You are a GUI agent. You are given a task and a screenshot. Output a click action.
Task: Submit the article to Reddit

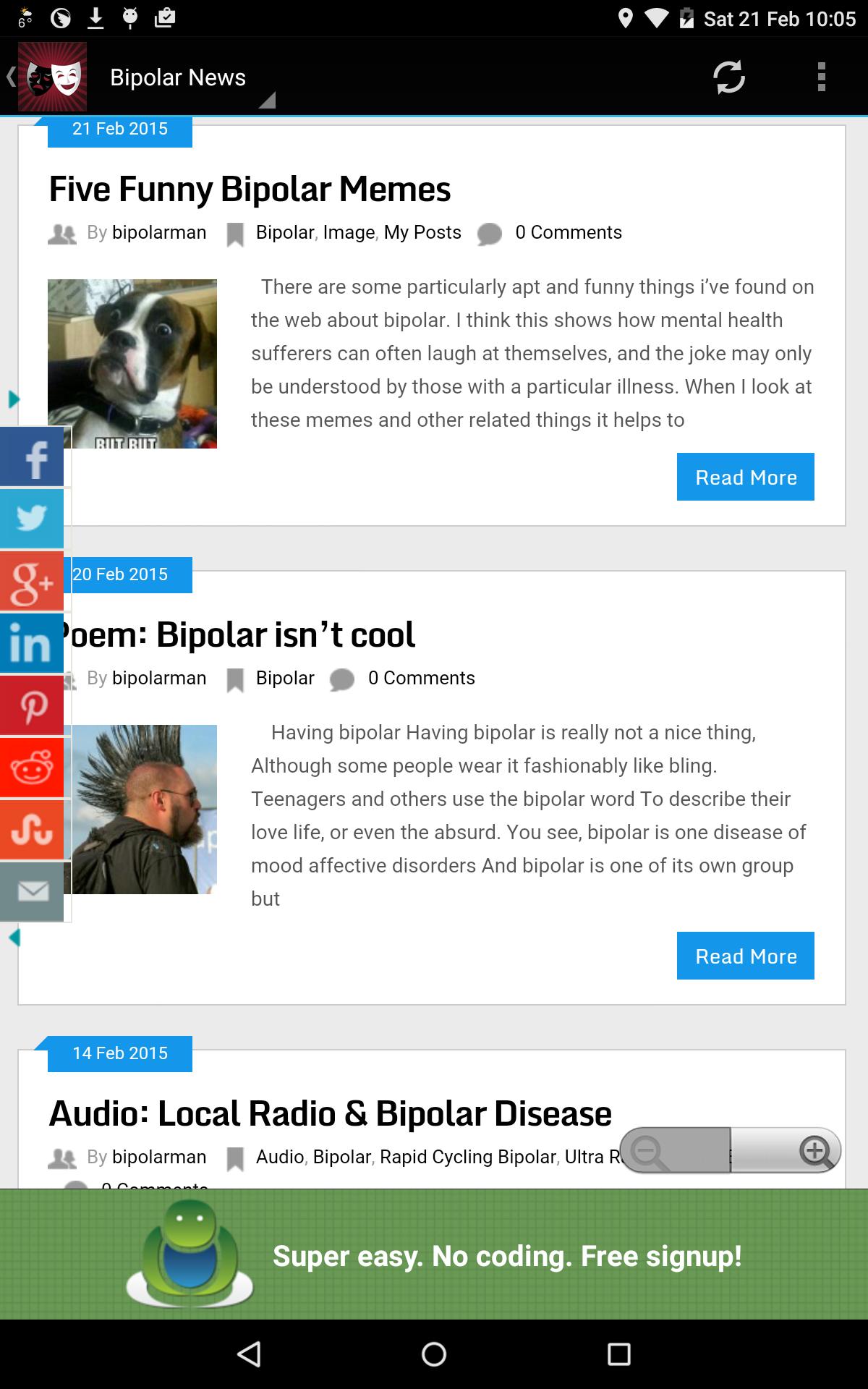click(32, 767)
